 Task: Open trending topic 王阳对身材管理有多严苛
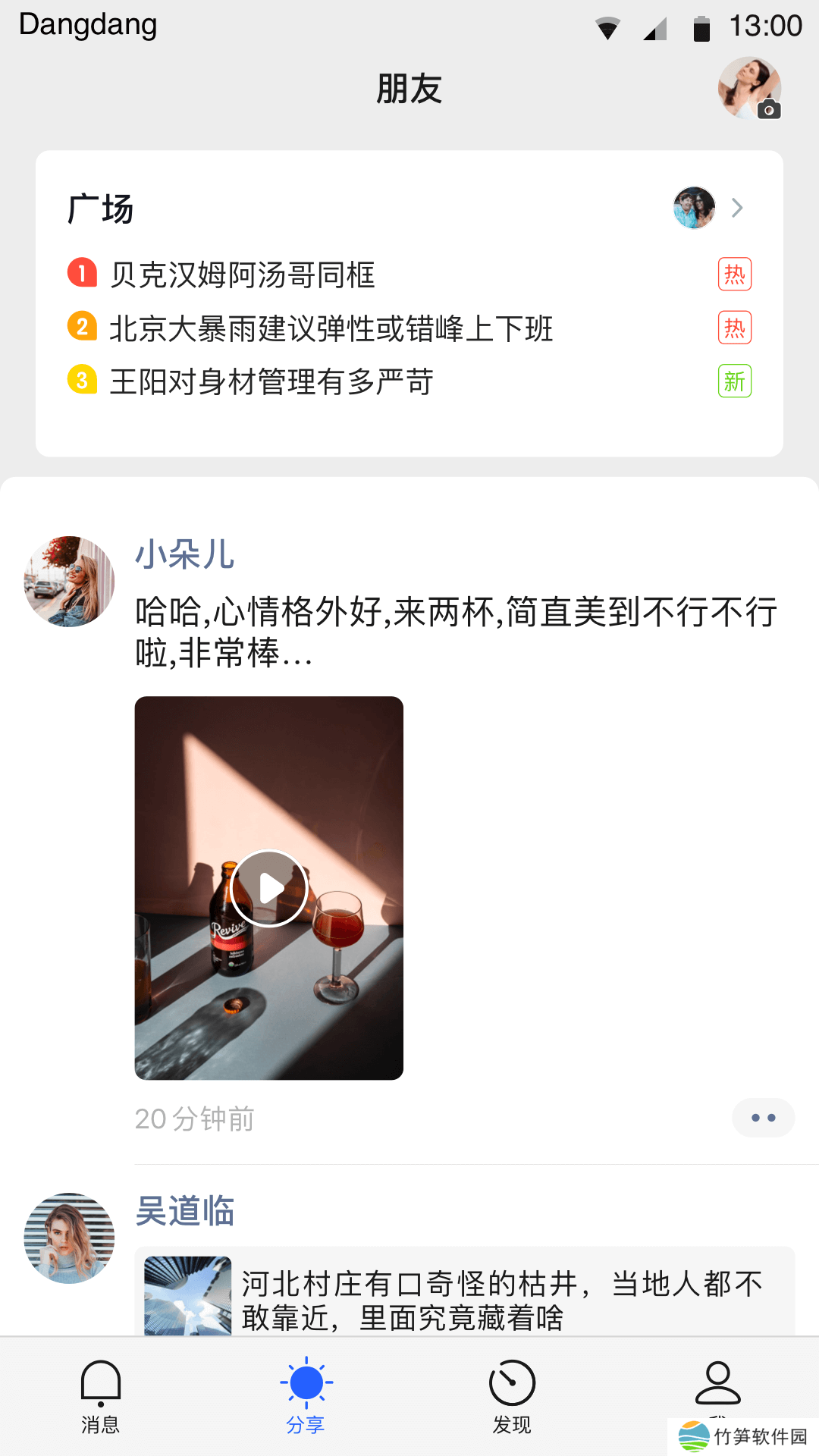coord(271,381)
